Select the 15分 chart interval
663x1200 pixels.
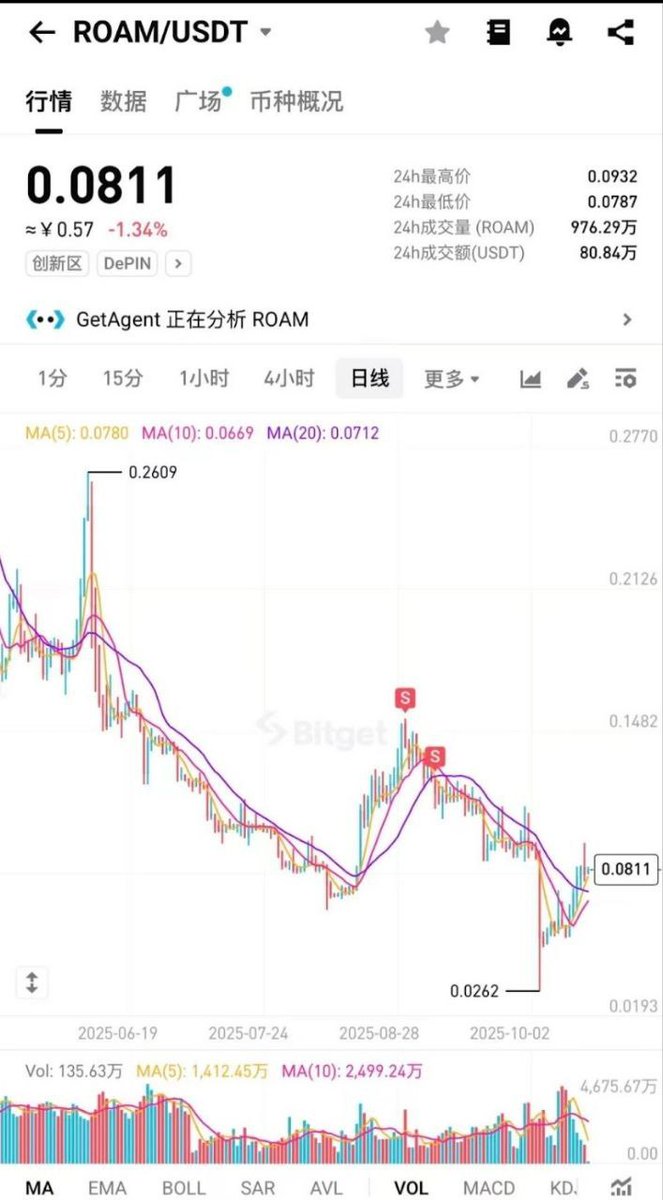pyautogui.click(x=122, y=378)
